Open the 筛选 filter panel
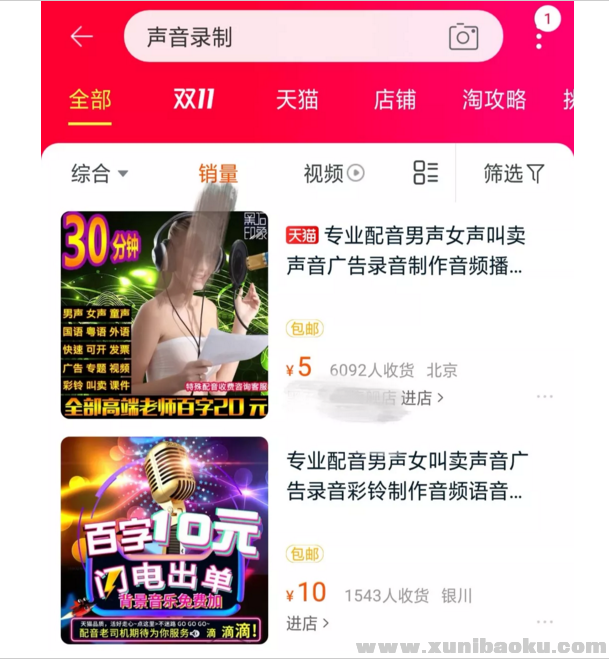Viewport: 609px width, 659px height. coord(514,174)
